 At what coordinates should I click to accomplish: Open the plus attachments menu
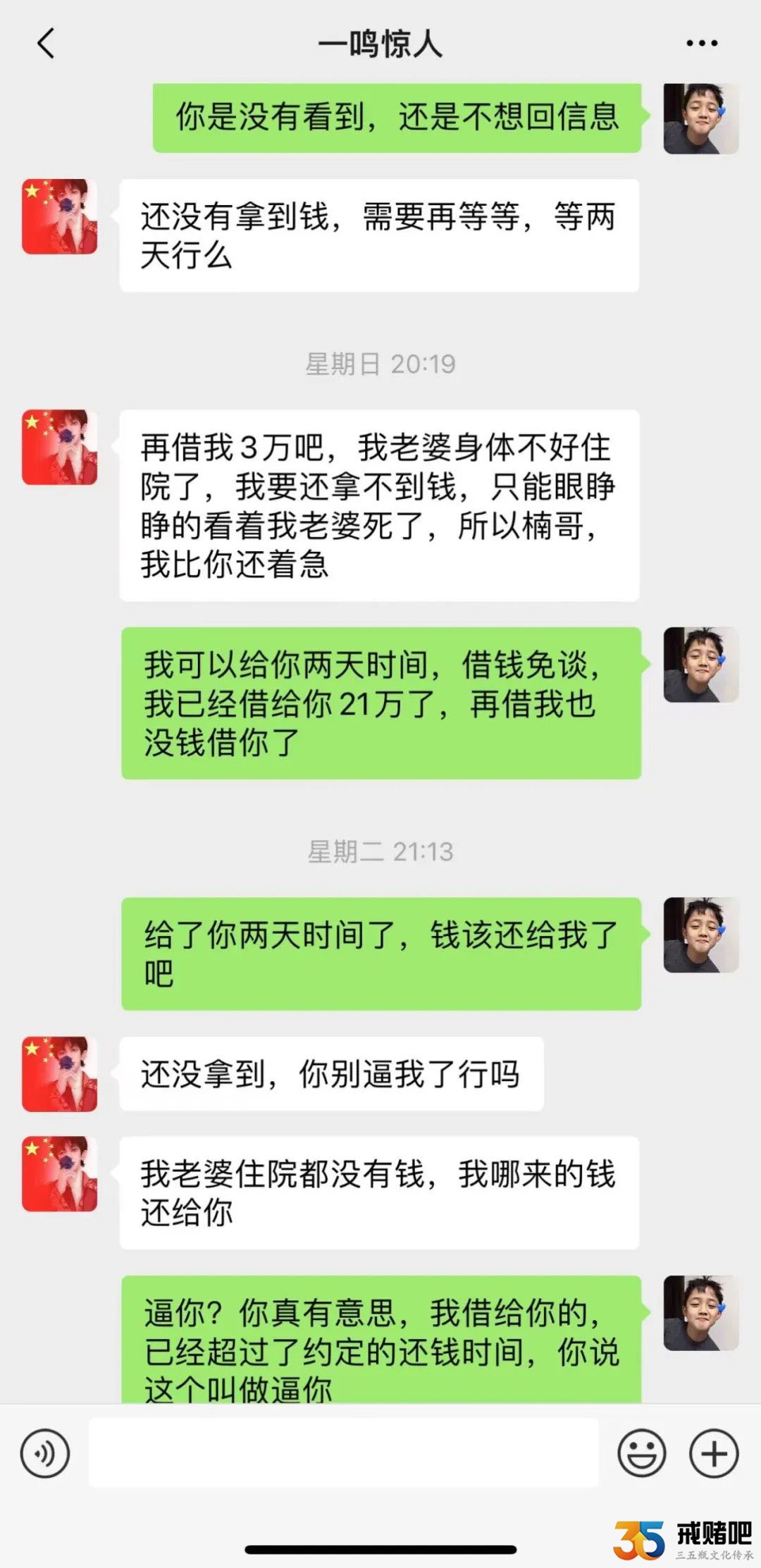713,1453
